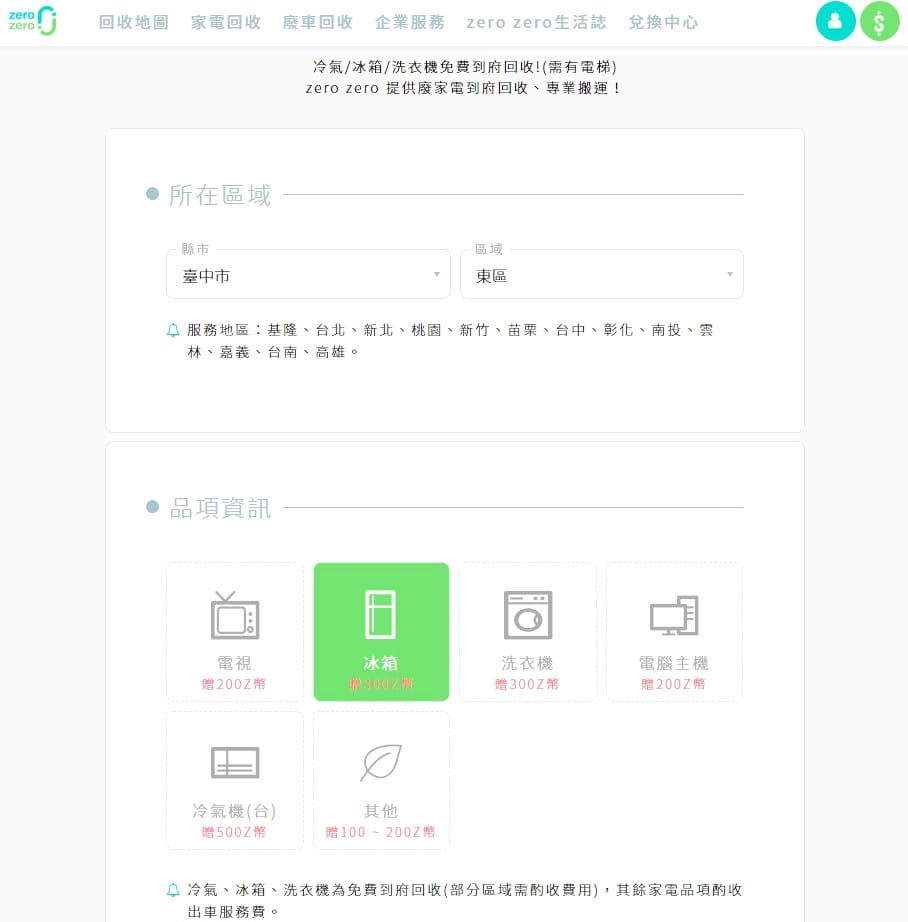Select 冷氣機(台) item tile
Image resolution: width=908 pixels, height=922 pixels.
coord(235,780)
